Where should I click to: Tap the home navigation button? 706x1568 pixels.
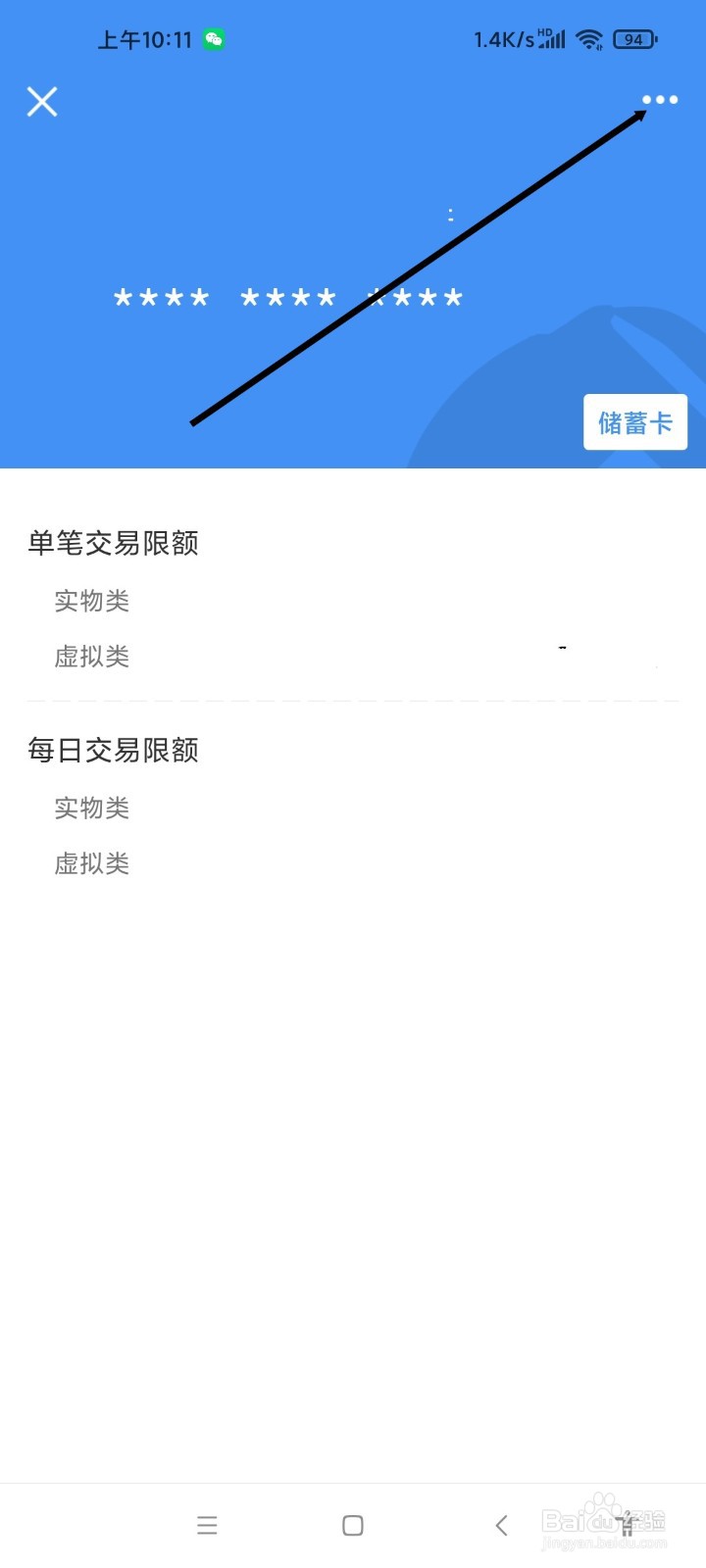click(351, 1525)
